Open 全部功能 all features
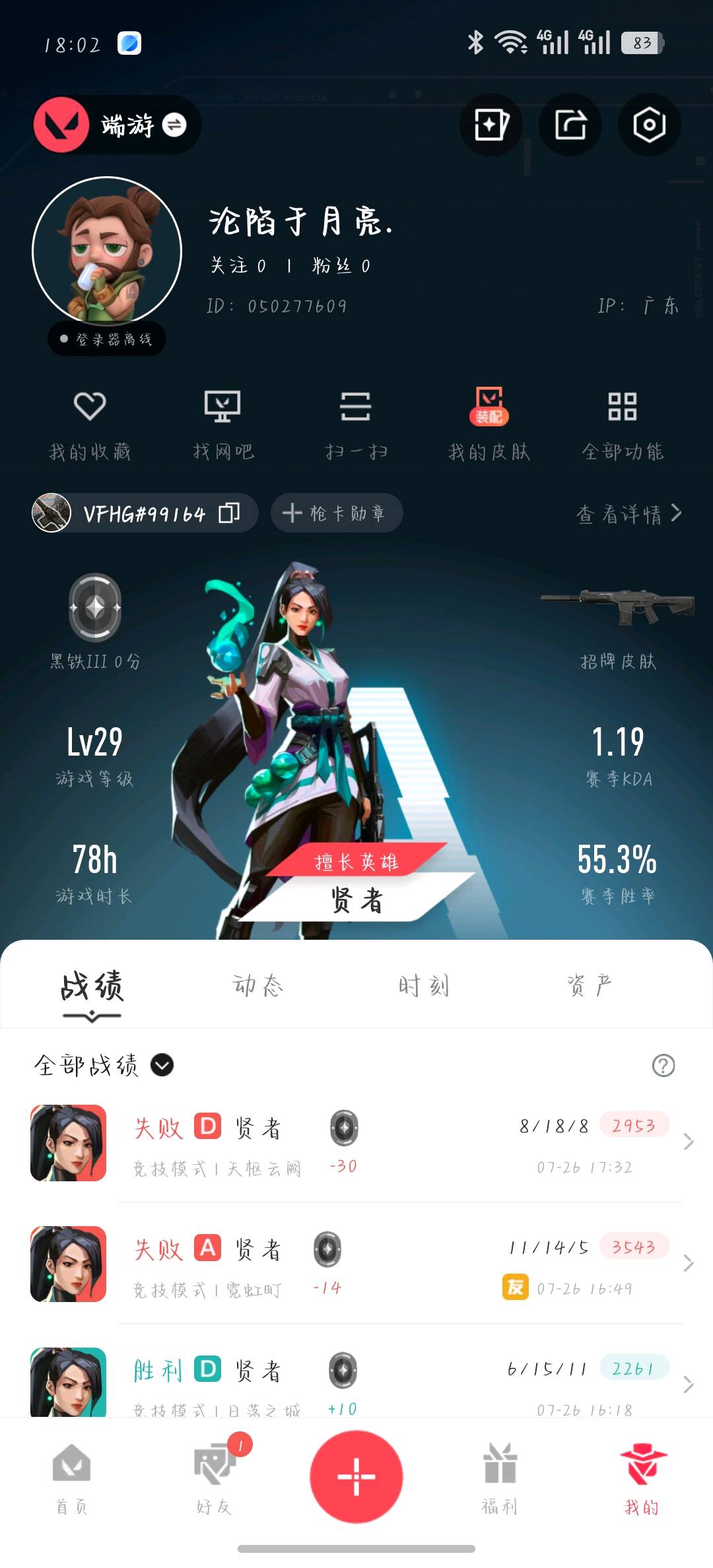 coord(623,424)
